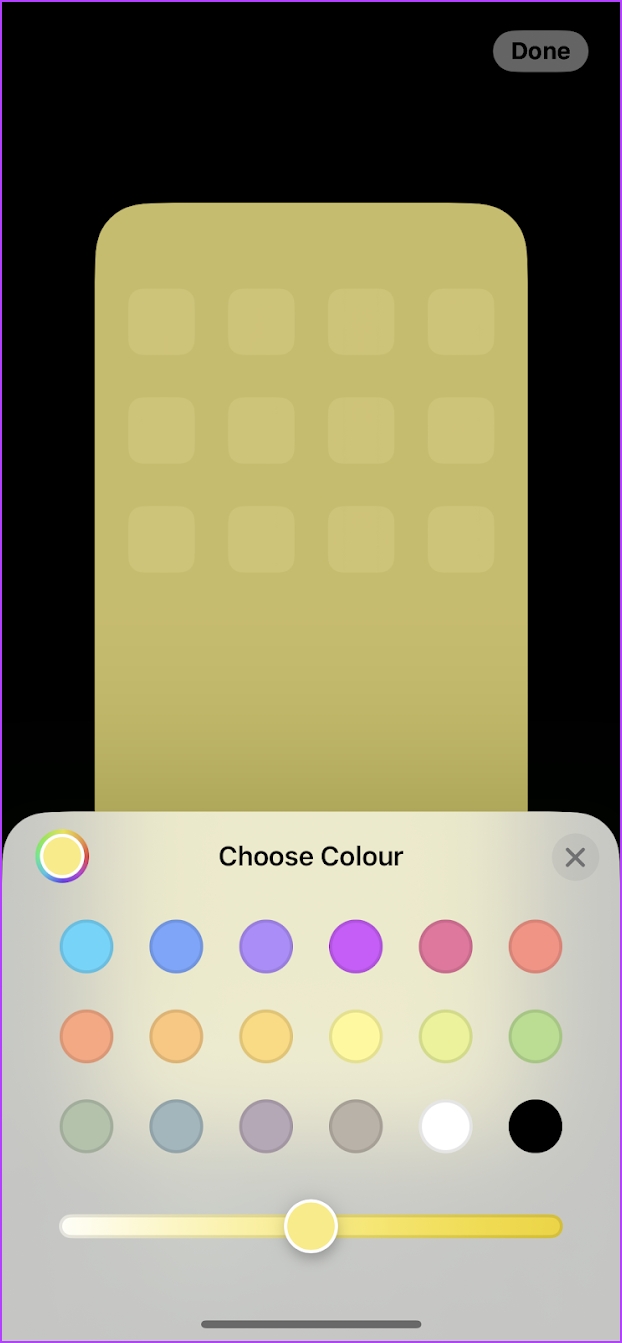Close the Choose Colour panel
The height and width of the screenshot is (1343, 622).
click(x=575, y=857)
